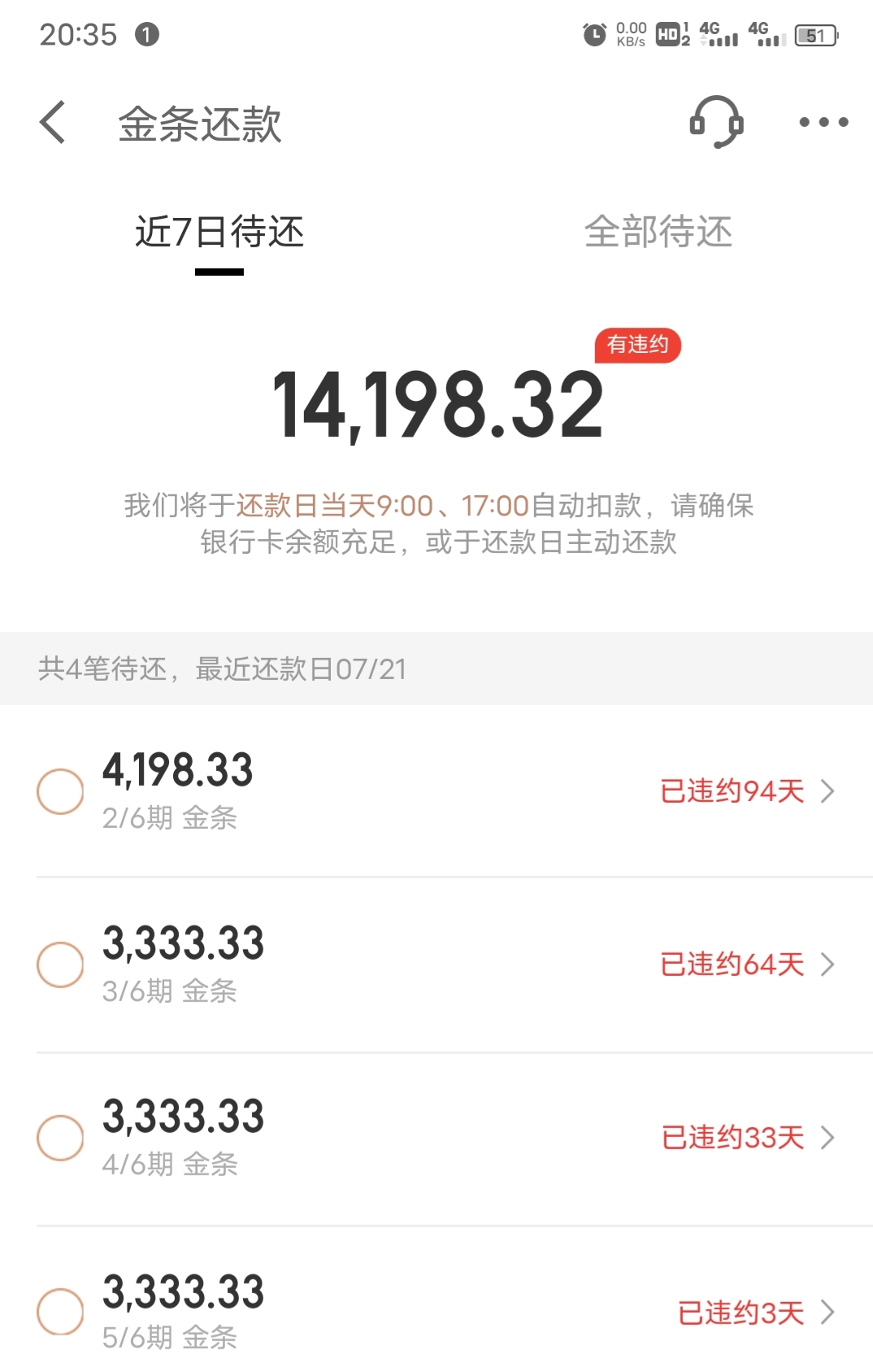Open the three-dot overflow menu
The image size is (873, 1372).
[823, 122]
